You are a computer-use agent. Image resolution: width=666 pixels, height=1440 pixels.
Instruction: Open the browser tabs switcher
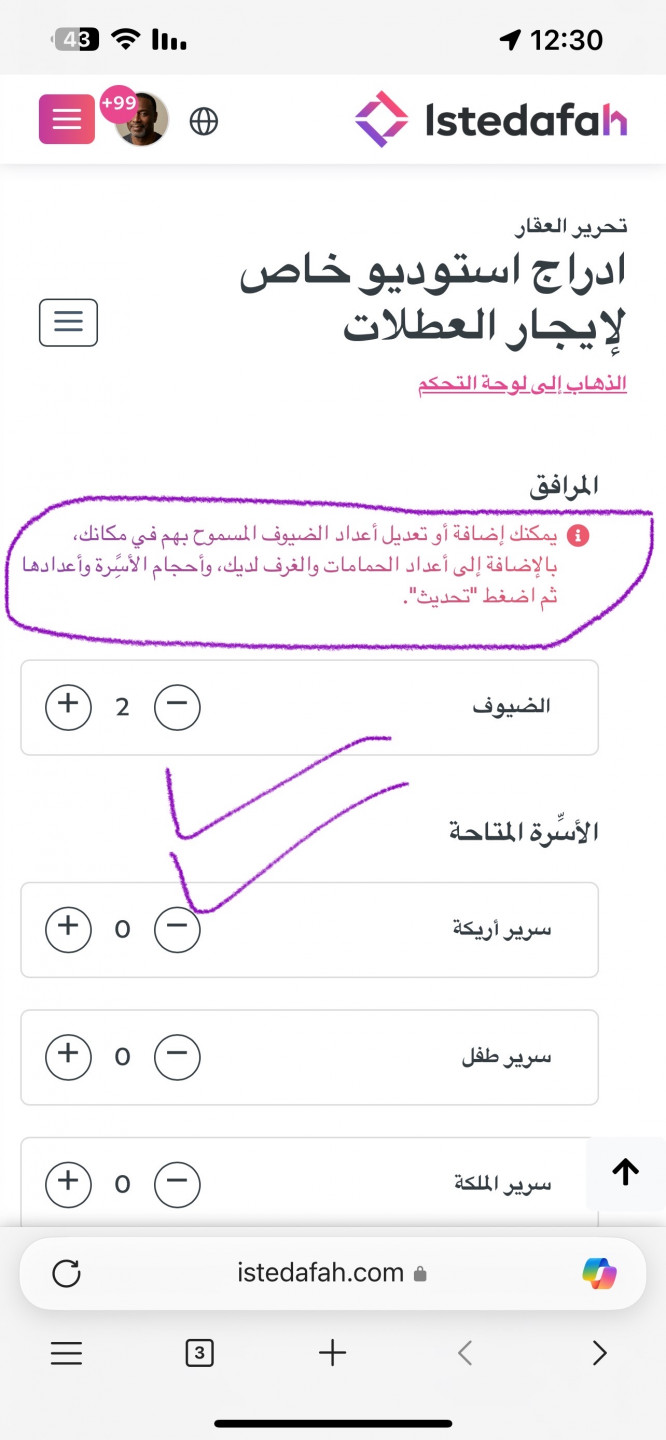tap(199, 1354)
